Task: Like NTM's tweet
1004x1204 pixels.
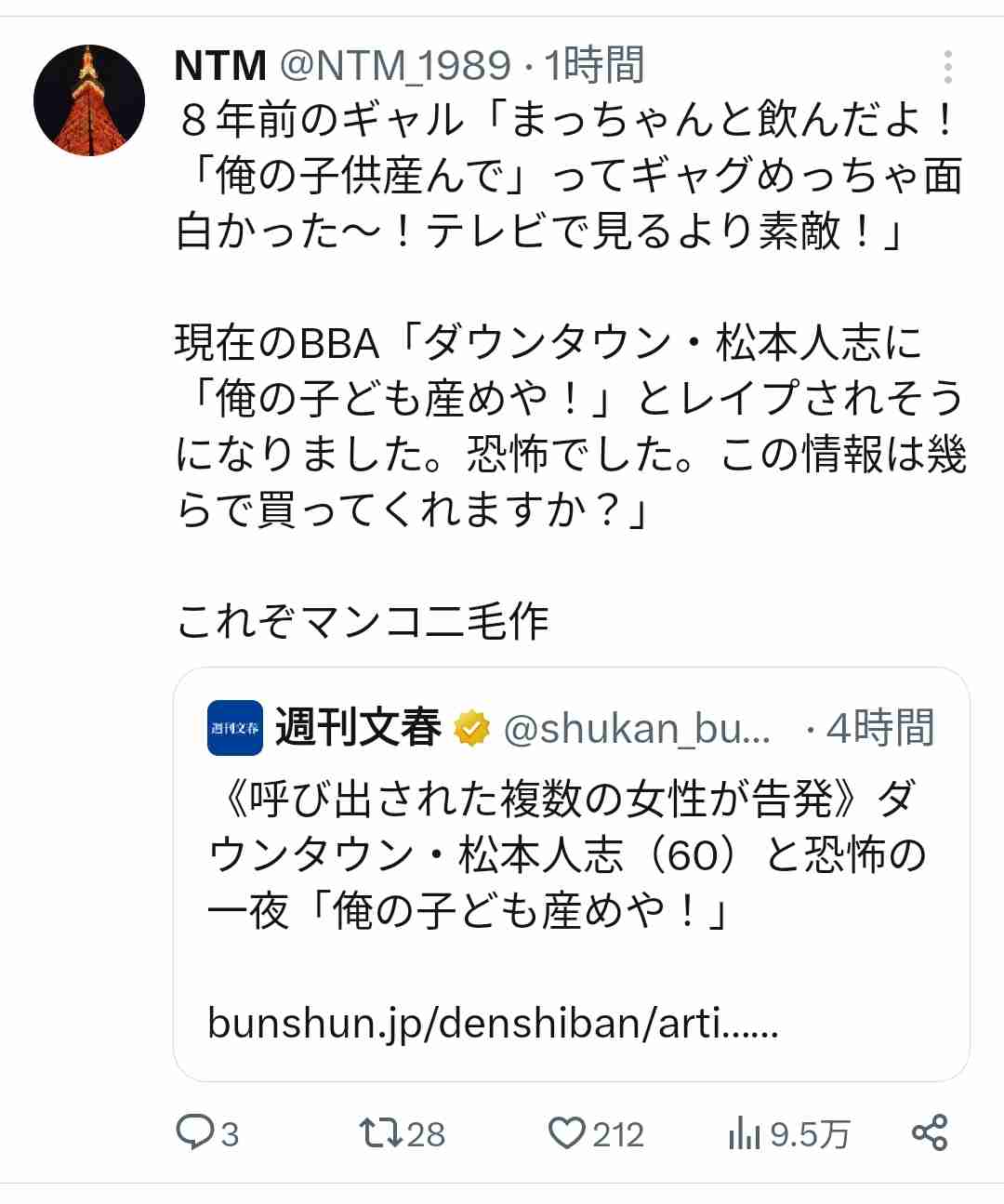Action: tap(566, 1132)
